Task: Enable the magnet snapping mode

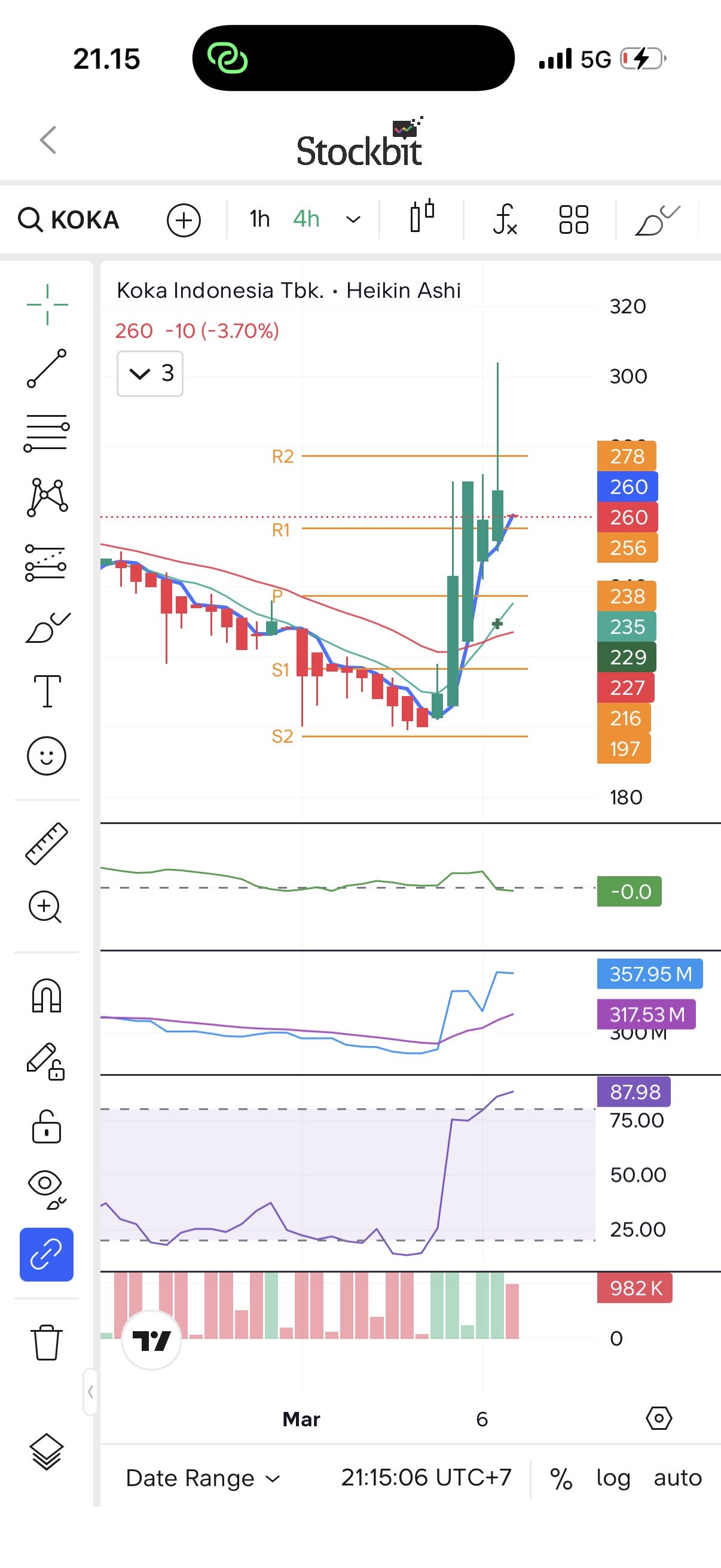Action: 46,995
